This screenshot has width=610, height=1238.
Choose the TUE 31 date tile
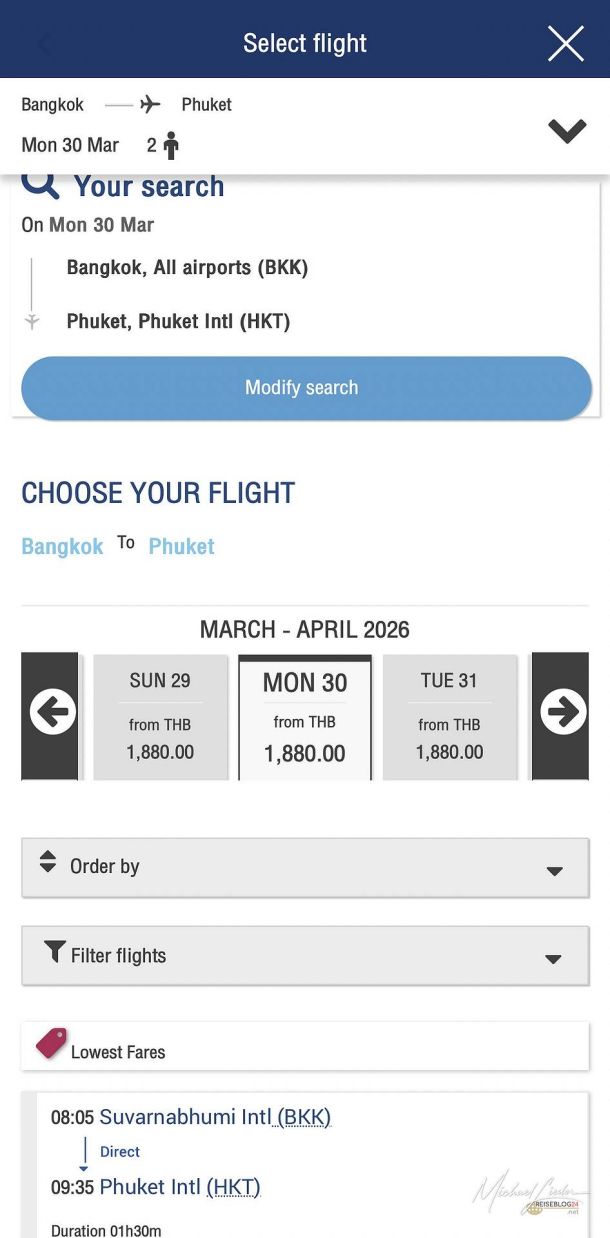tap(449, 716)
